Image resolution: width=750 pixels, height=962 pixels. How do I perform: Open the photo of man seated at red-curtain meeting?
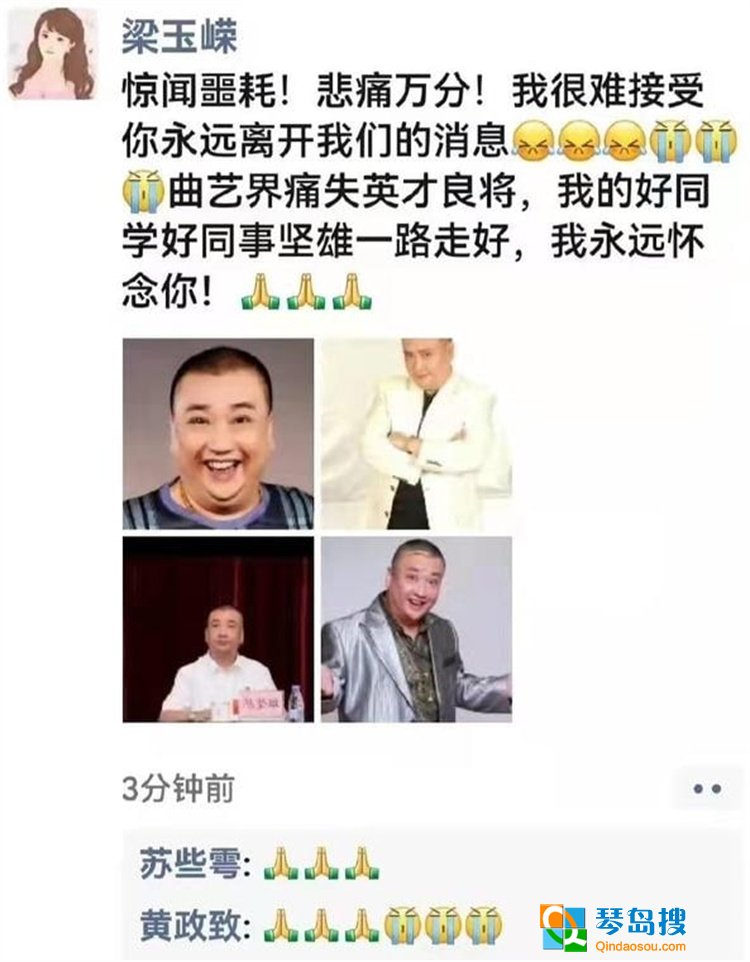coord(218,629)
